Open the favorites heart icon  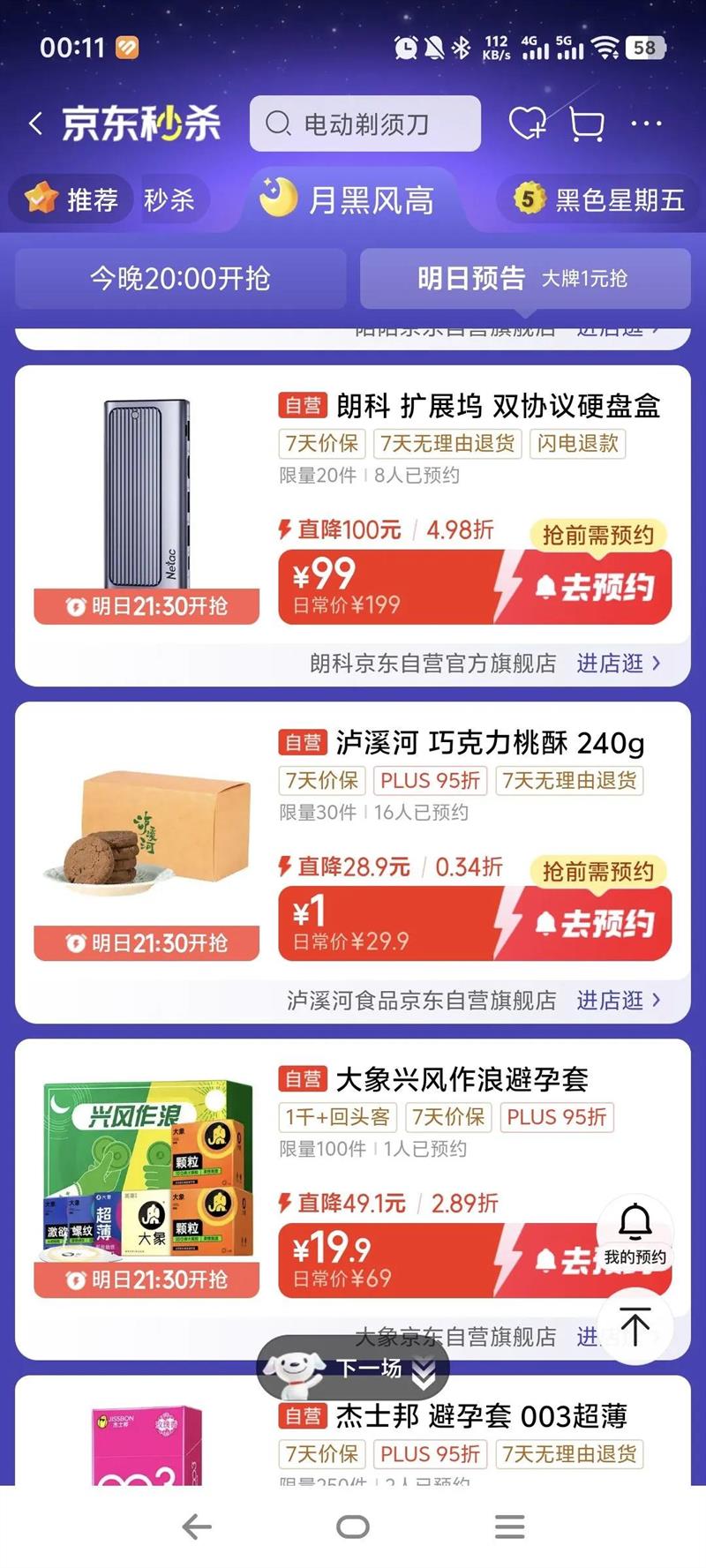[527, 124]
